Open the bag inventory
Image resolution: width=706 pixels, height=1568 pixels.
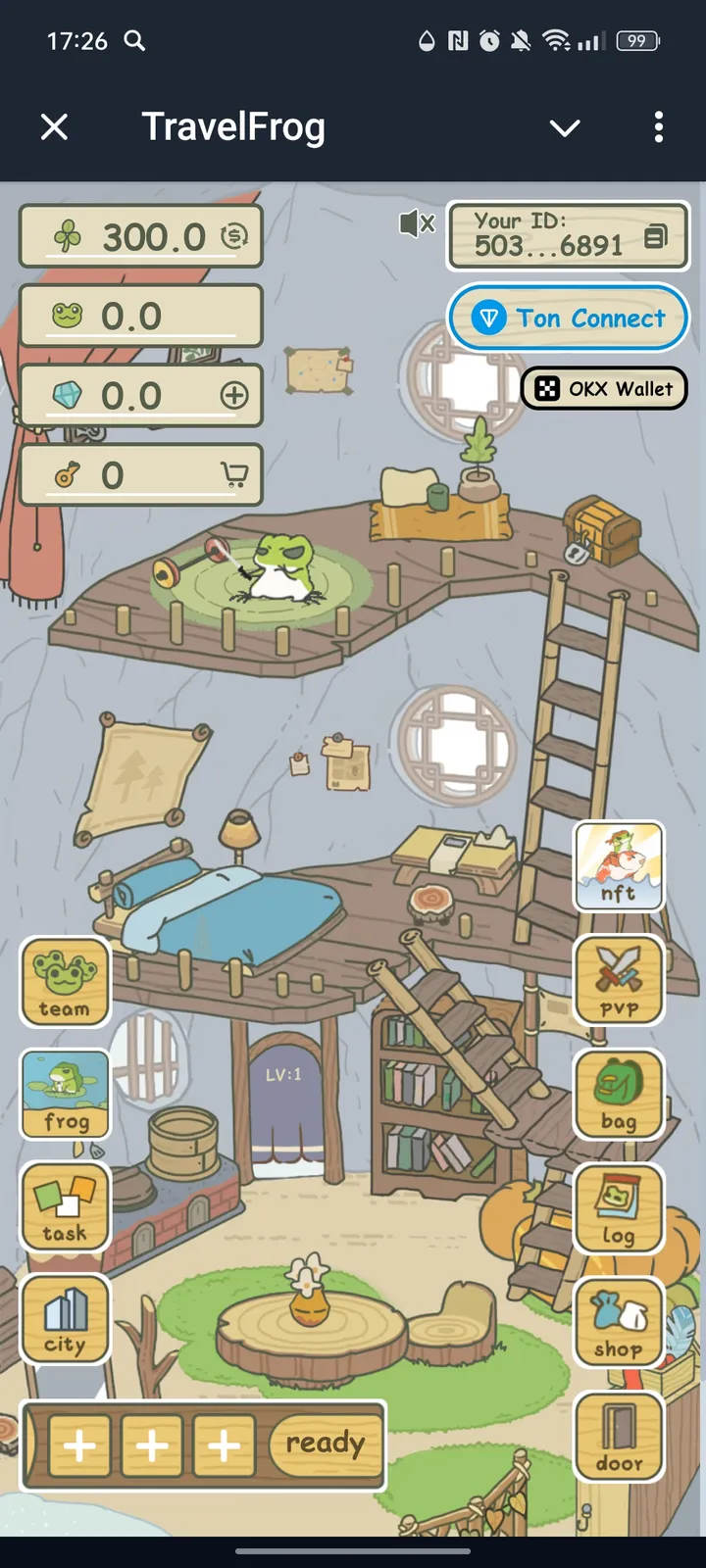(619, 1095)
